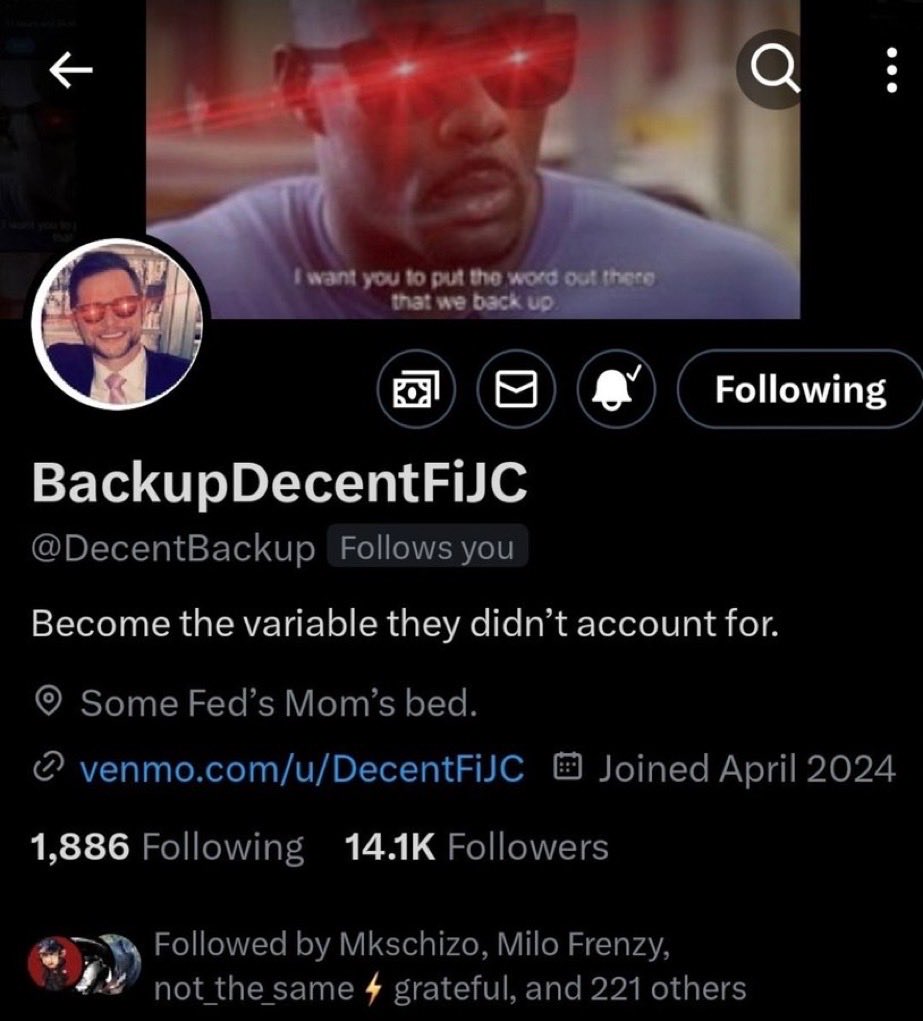The height and width of the screenshot is (1021, 923).
Task: Message this account with the envelope icon
Action: 517,390
